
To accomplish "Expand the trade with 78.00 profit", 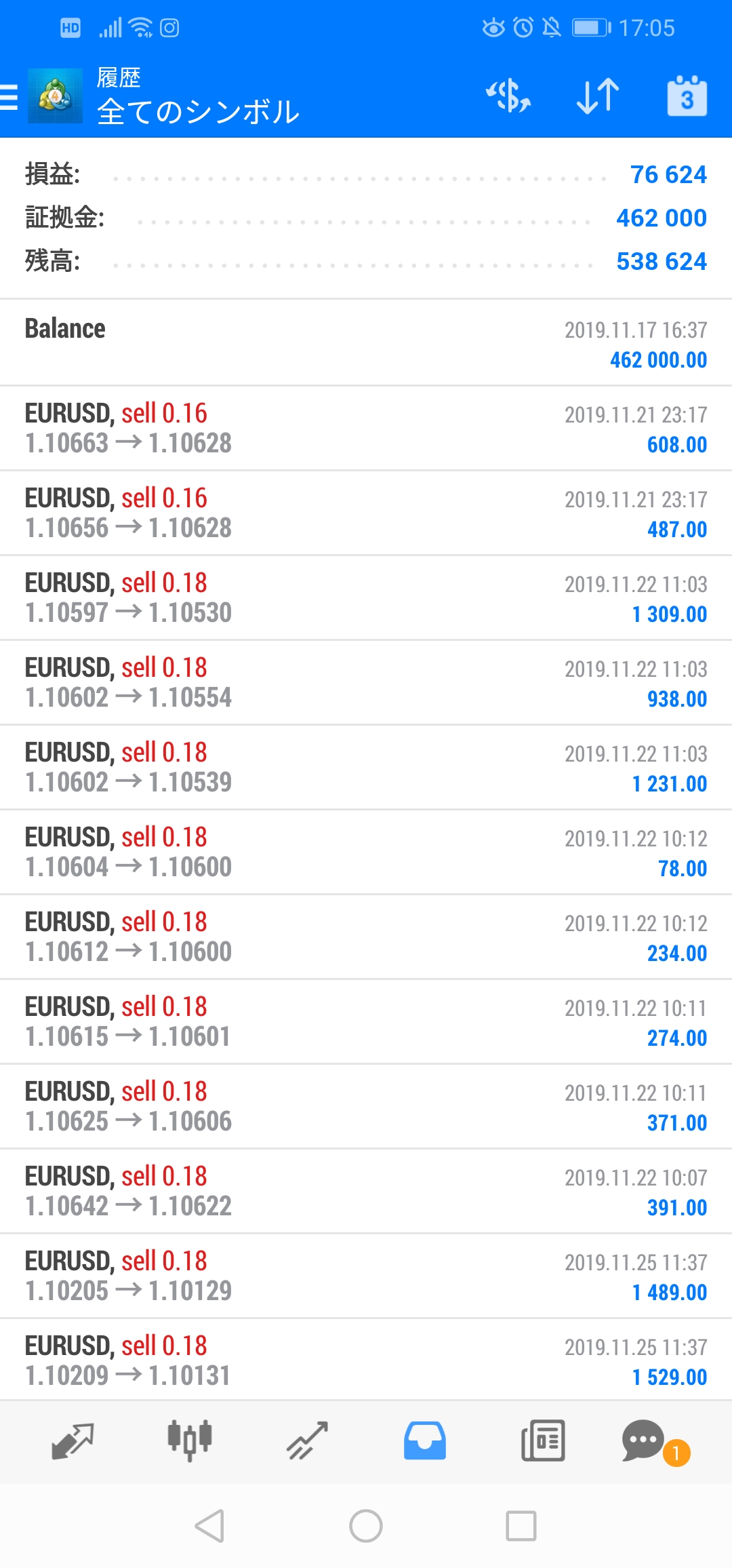I will click(366, 852).
